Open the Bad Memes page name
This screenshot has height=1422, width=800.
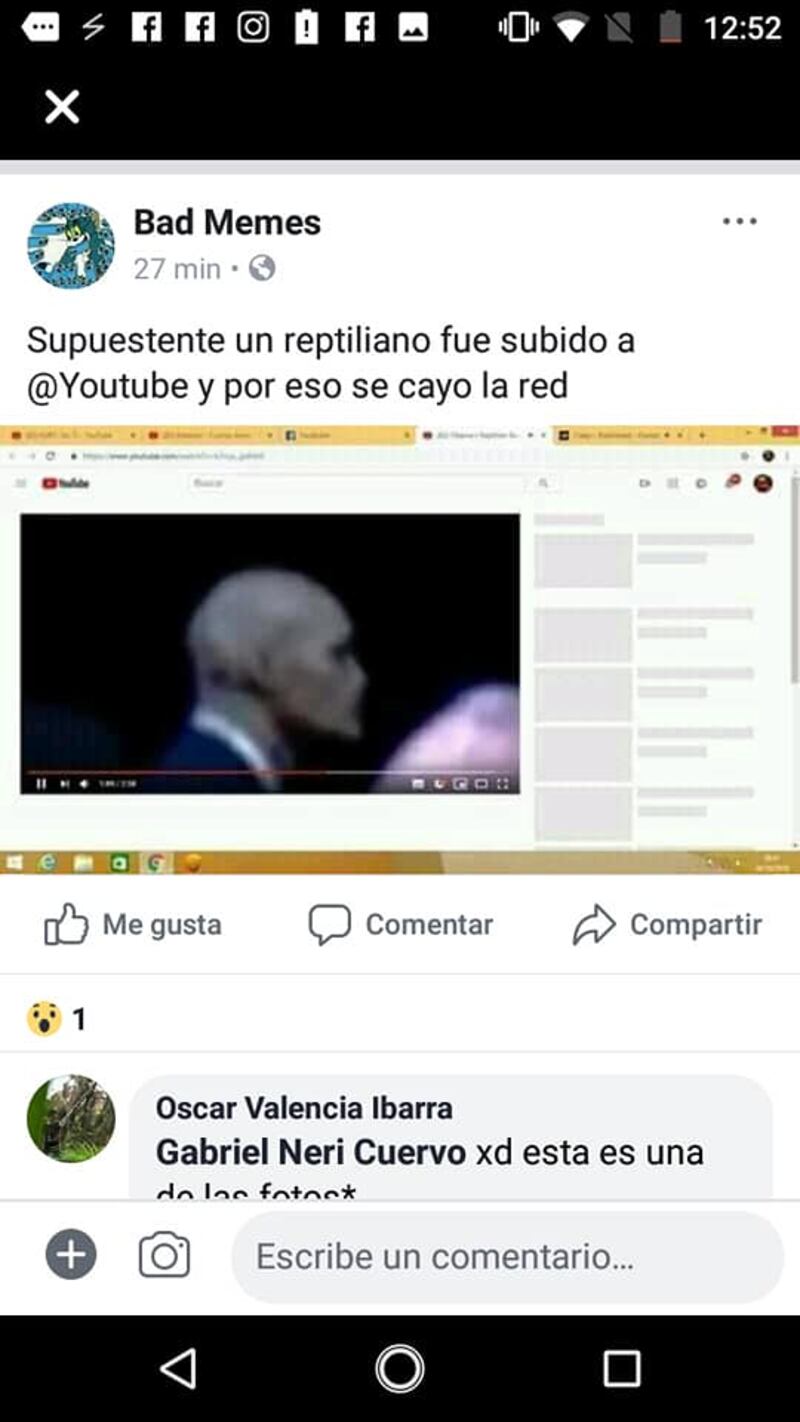point(227,222)
